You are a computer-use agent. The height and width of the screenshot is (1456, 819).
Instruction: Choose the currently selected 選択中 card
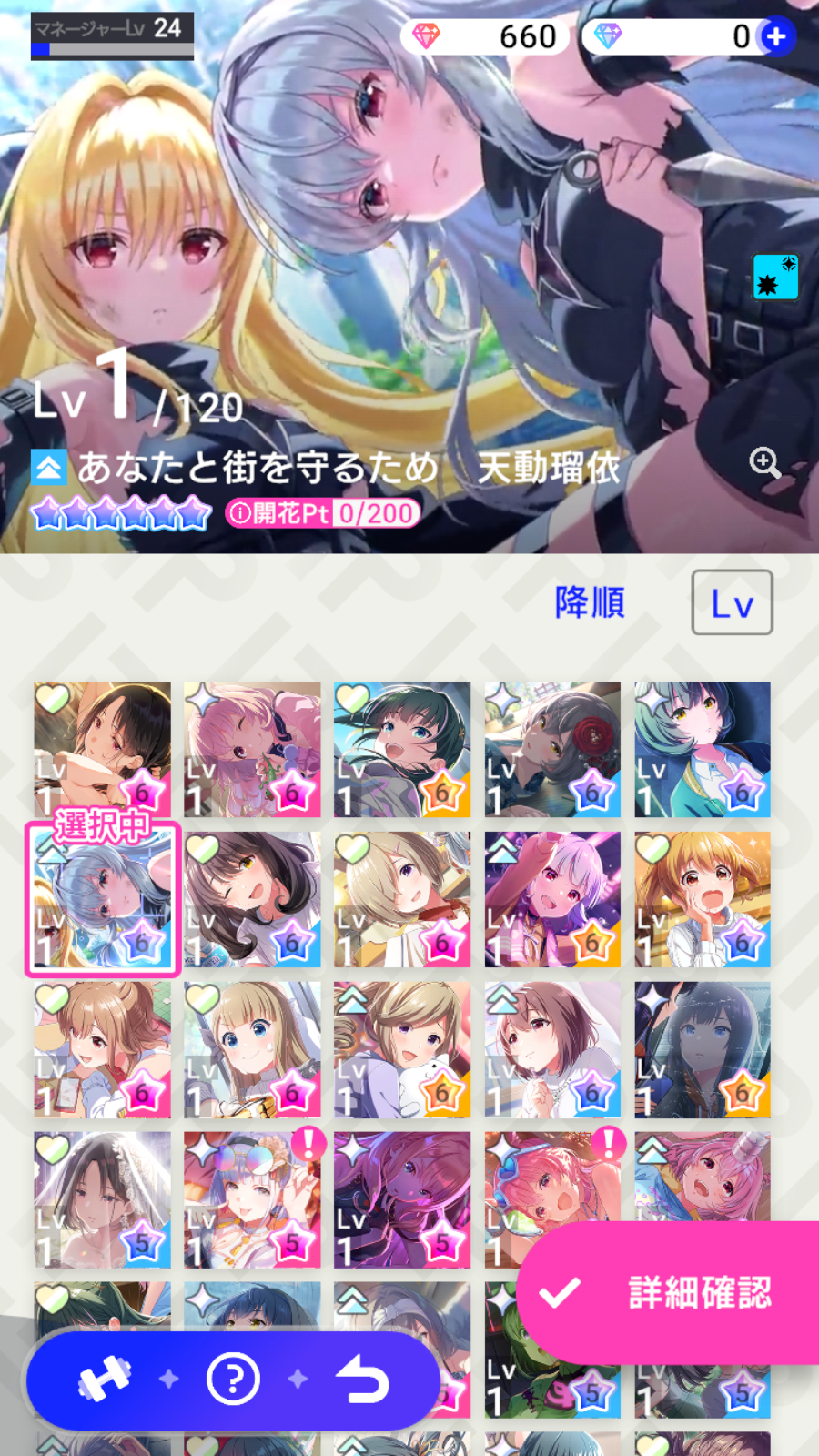click(102, 900)
